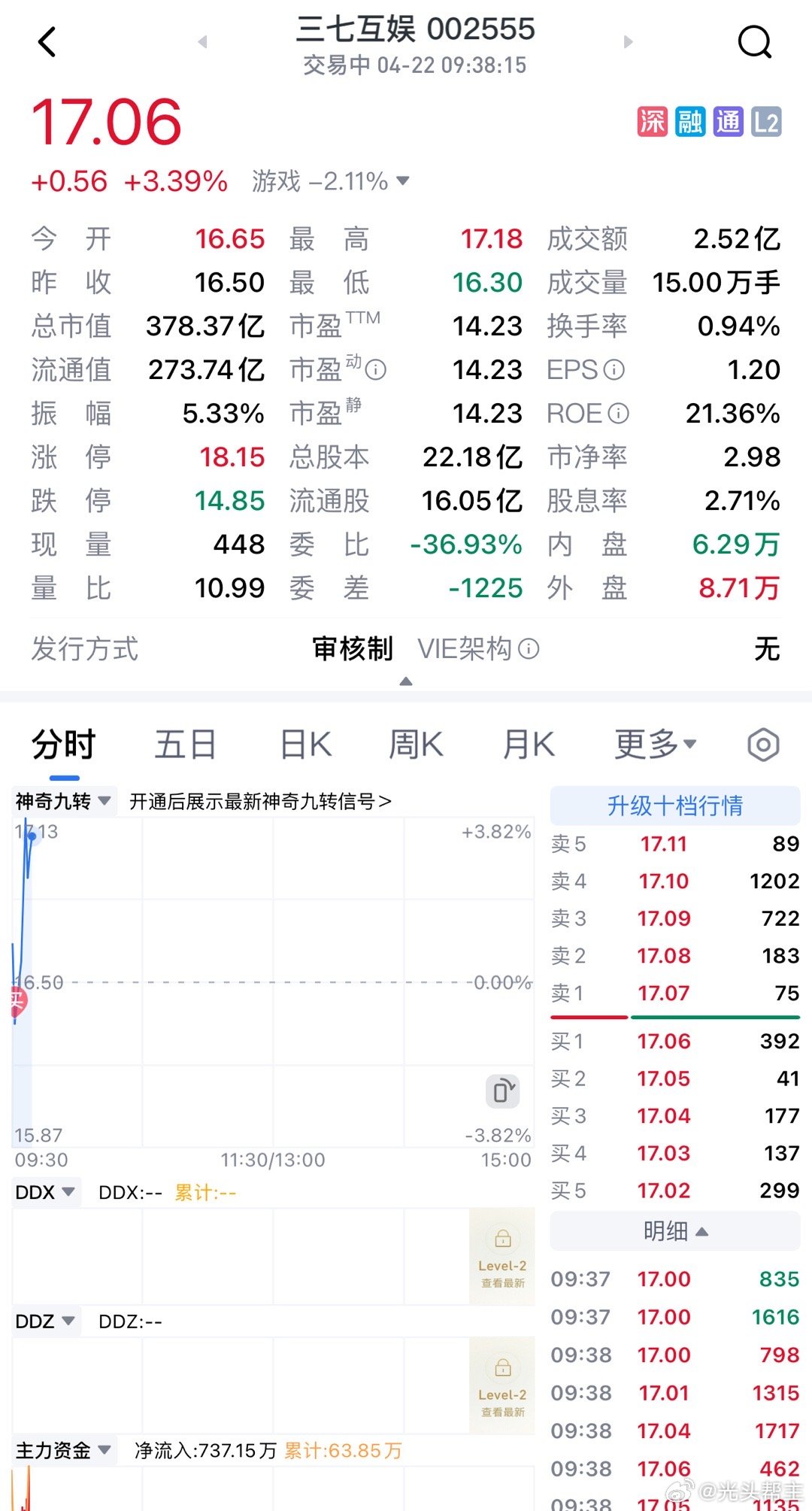The width and height of the screenshot is (812, 1511).
Task: Go back using the top-left arrow
Action: (47, 43)
